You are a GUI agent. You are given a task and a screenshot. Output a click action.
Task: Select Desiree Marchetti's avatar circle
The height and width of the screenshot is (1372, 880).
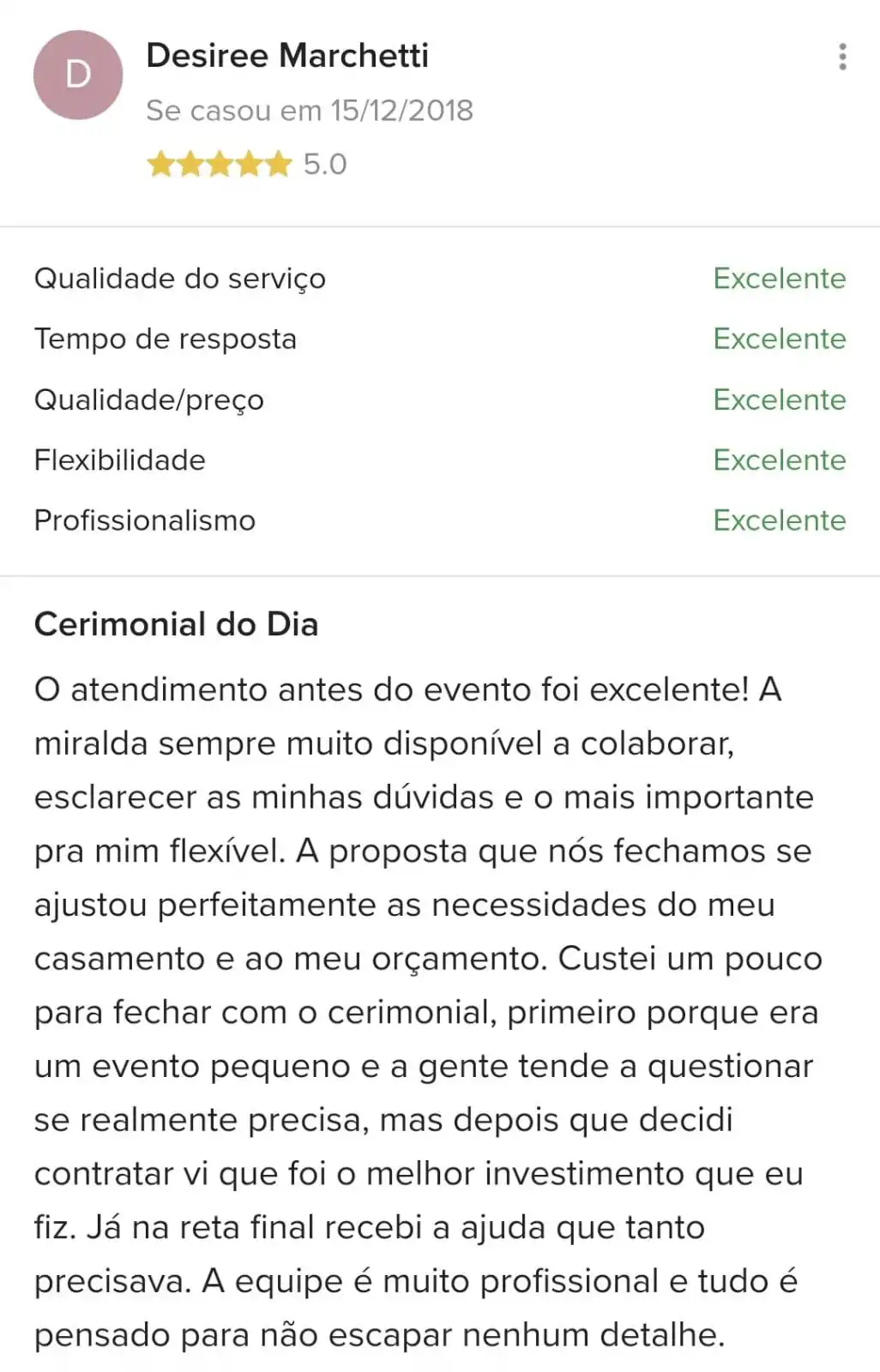tap(78, 75)
